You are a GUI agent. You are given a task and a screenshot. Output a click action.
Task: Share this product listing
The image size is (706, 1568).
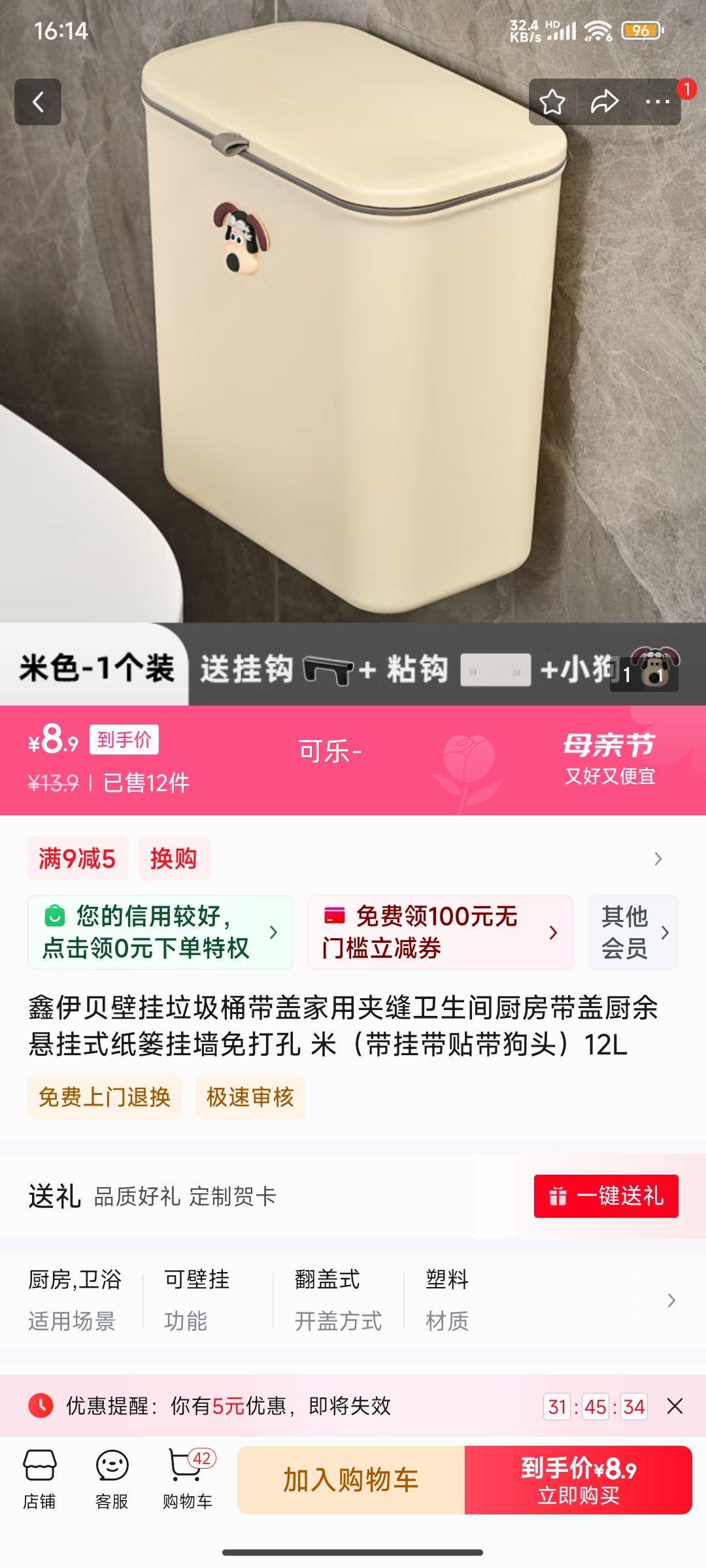(x=604, y=102)
